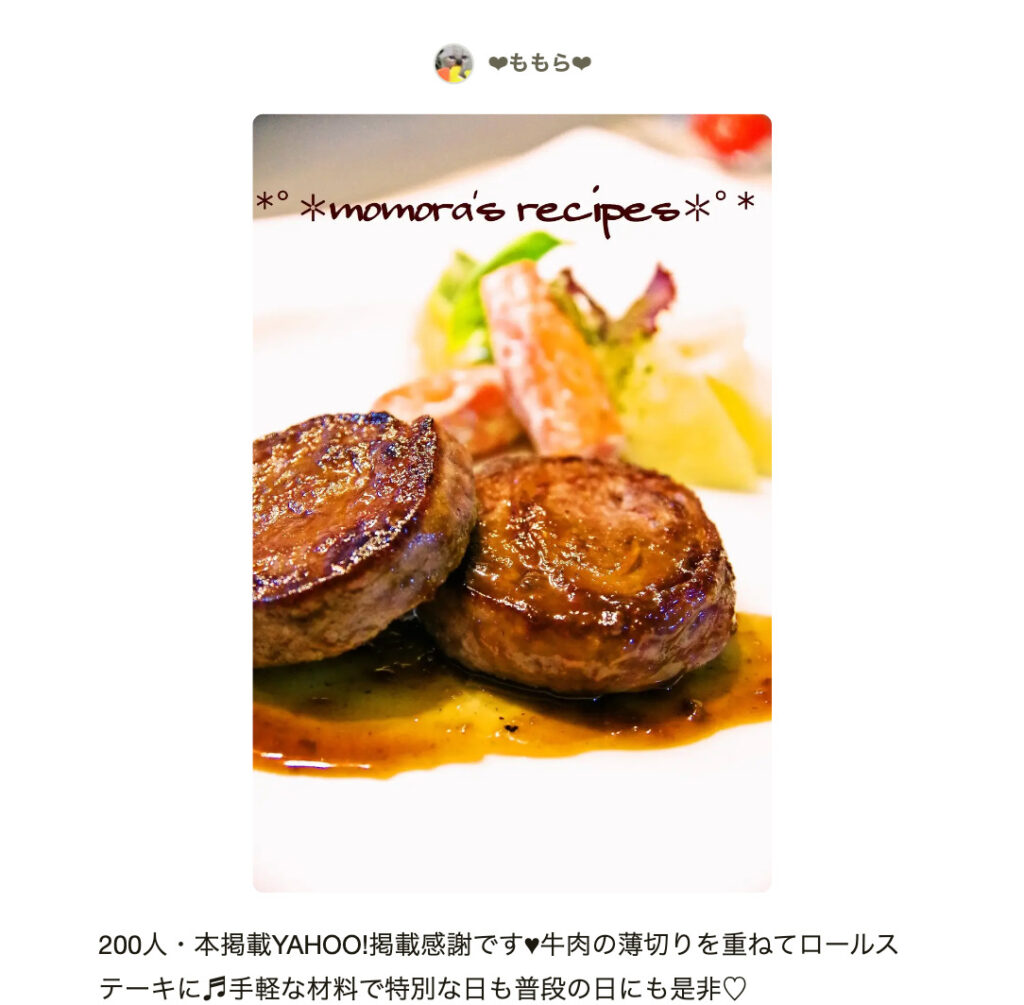Screen dimensions: 1024x1005
Task: Enlarge the roll steak recipe photo
Action: click(x=511, y=502)
